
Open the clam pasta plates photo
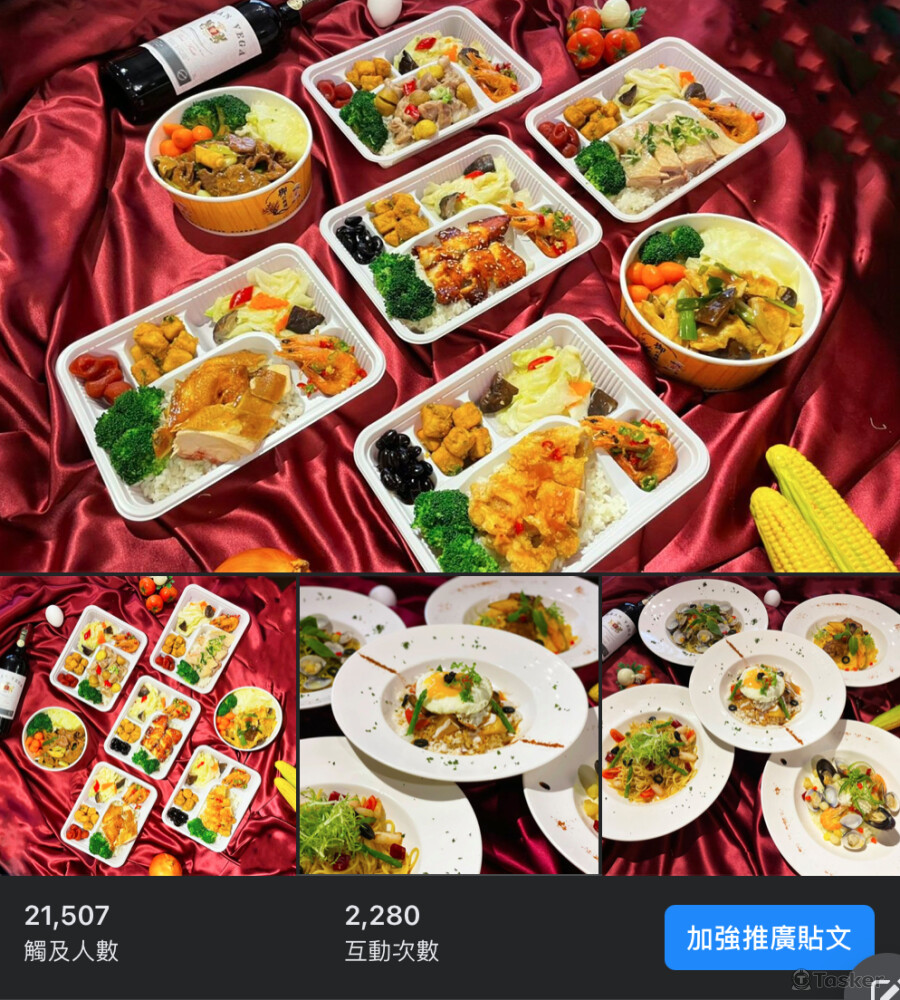tap(750, 724)
